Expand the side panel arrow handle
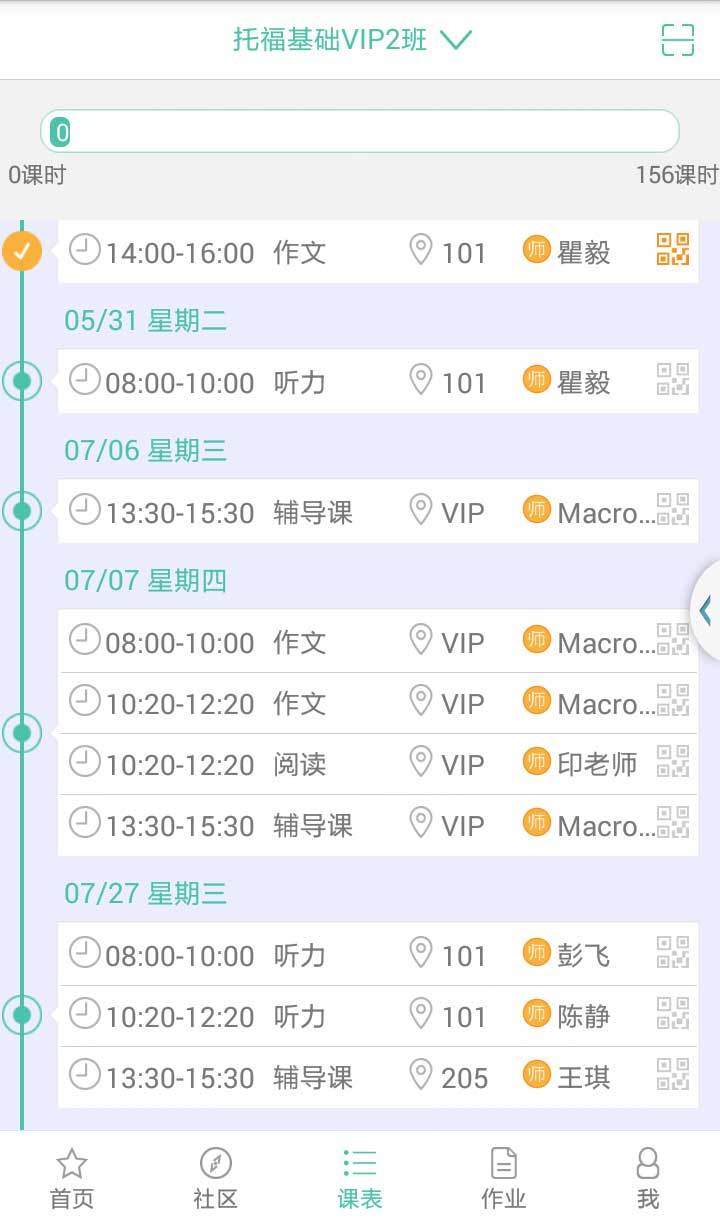 pos(706,610)
